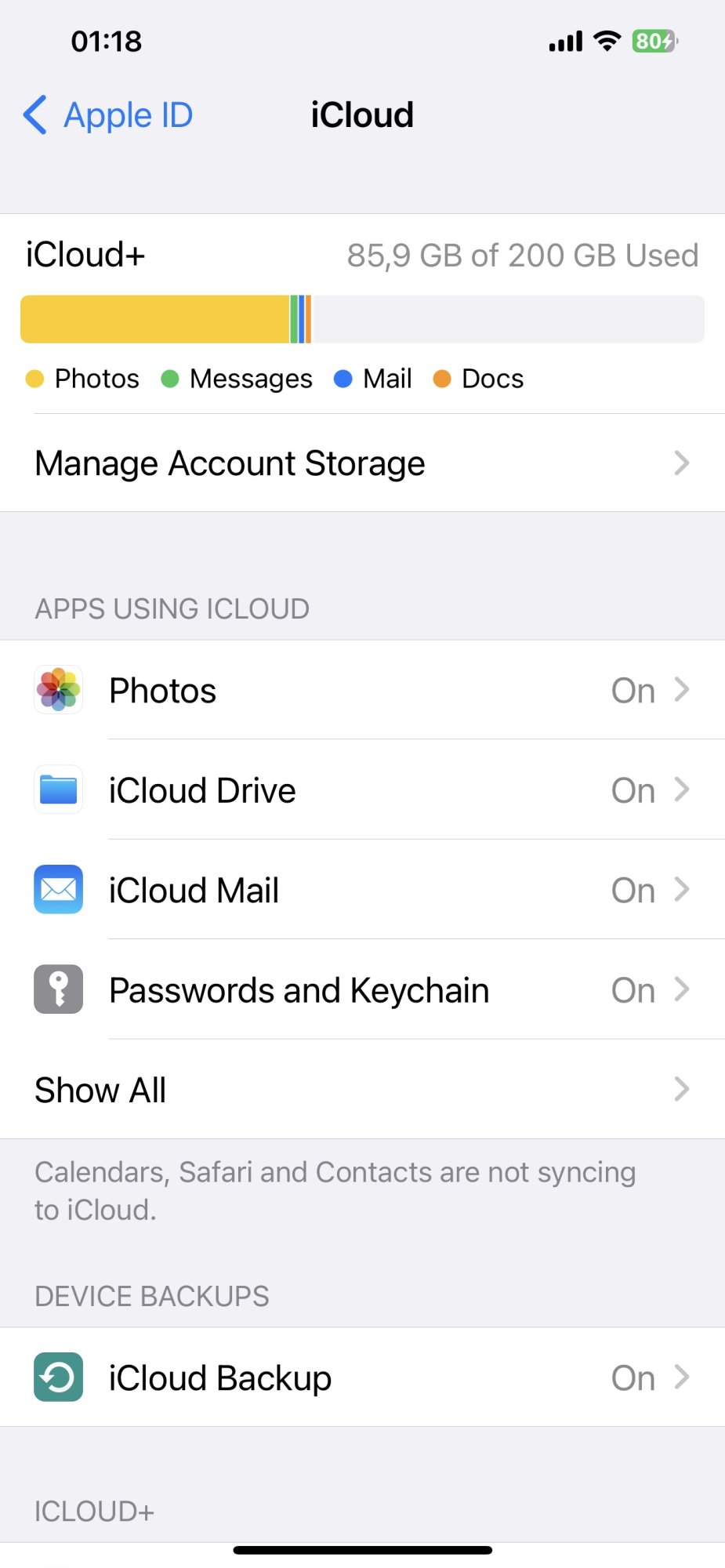Show all apps using iCloud
Image resolution: width=725 pixels, height=1568 pixels.
tap(362, 1090)
